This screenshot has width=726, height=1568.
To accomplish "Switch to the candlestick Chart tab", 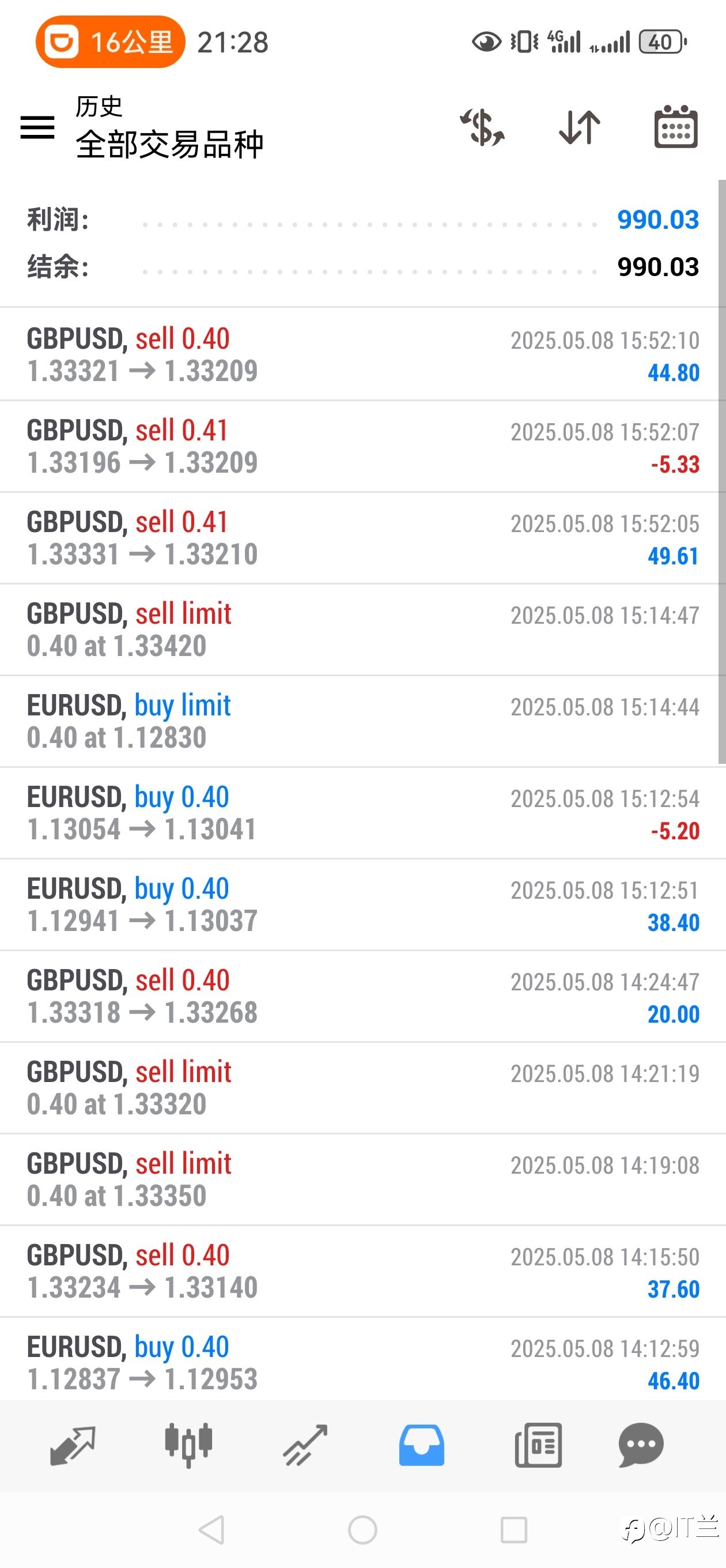I will [x=188, y=1445].
